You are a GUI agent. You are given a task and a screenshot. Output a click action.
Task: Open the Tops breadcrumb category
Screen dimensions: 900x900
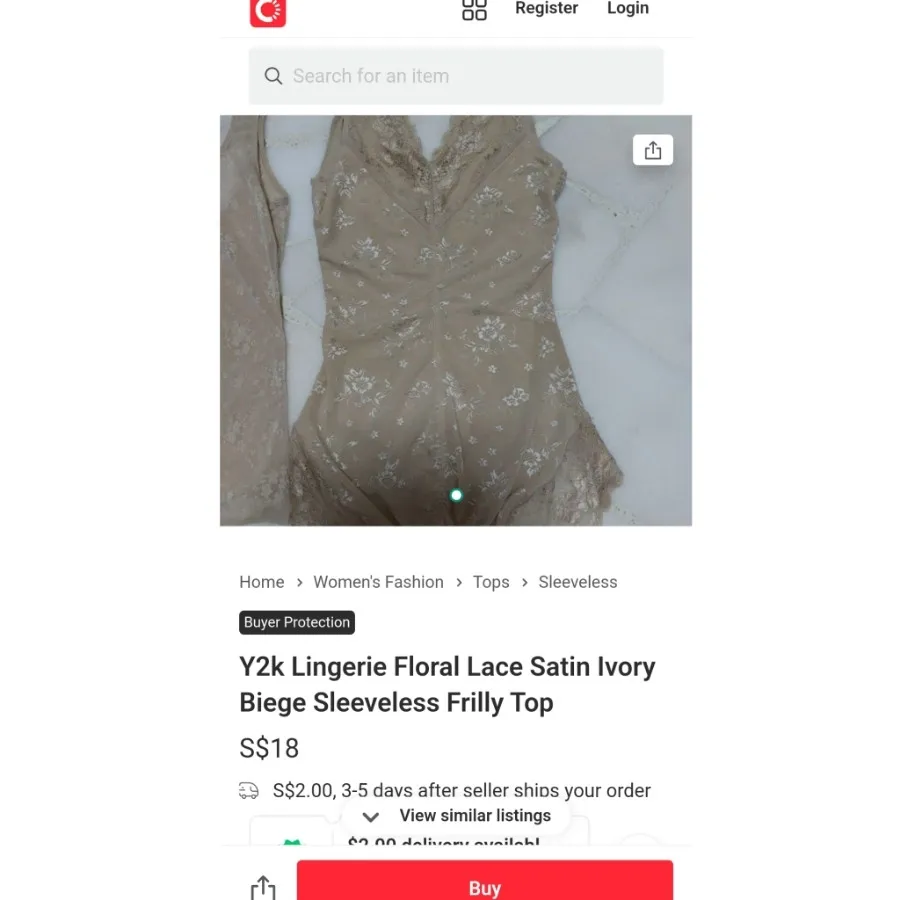(491, 582)
